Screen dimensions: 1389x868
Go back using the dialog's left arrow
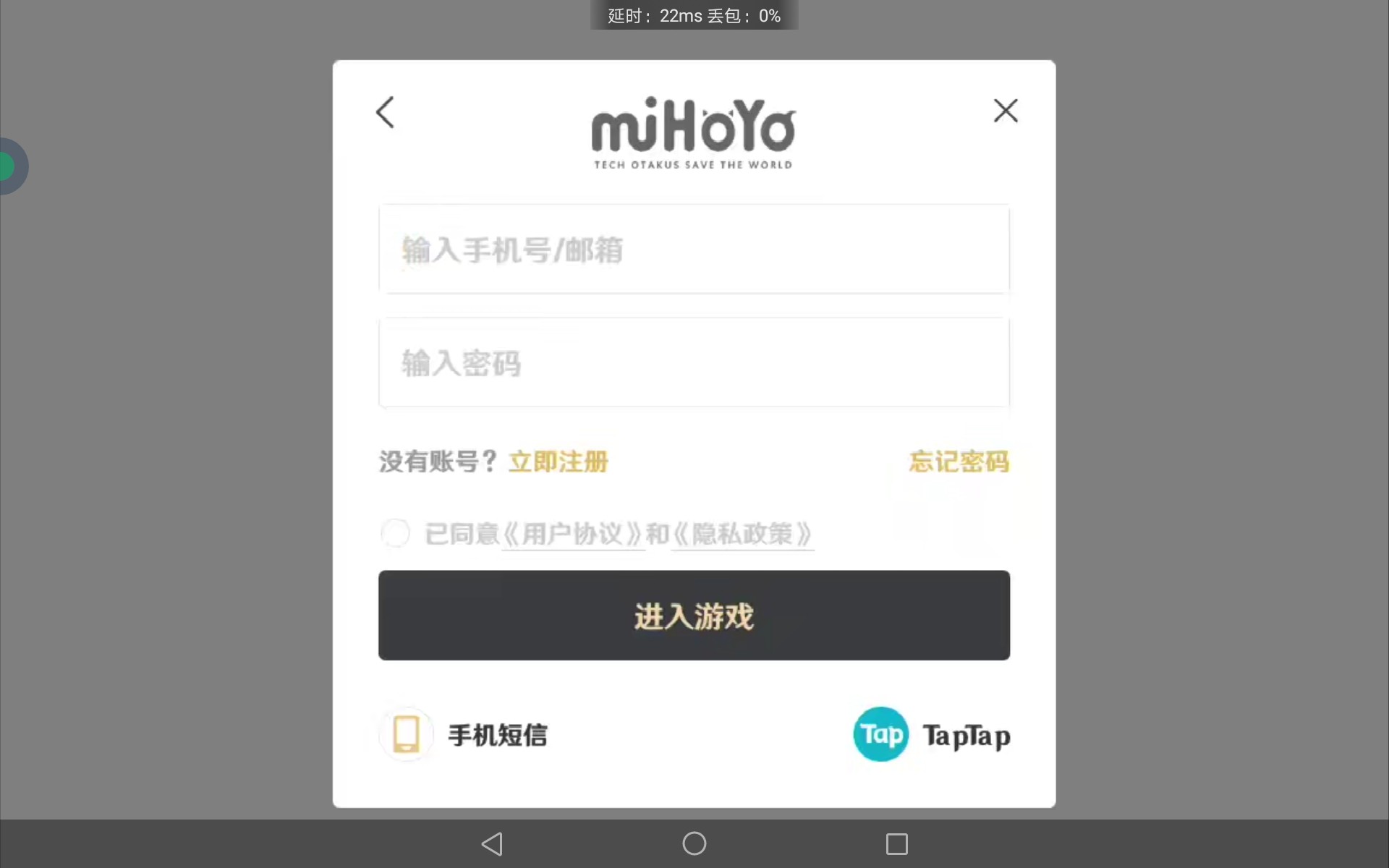pos(386,113)
